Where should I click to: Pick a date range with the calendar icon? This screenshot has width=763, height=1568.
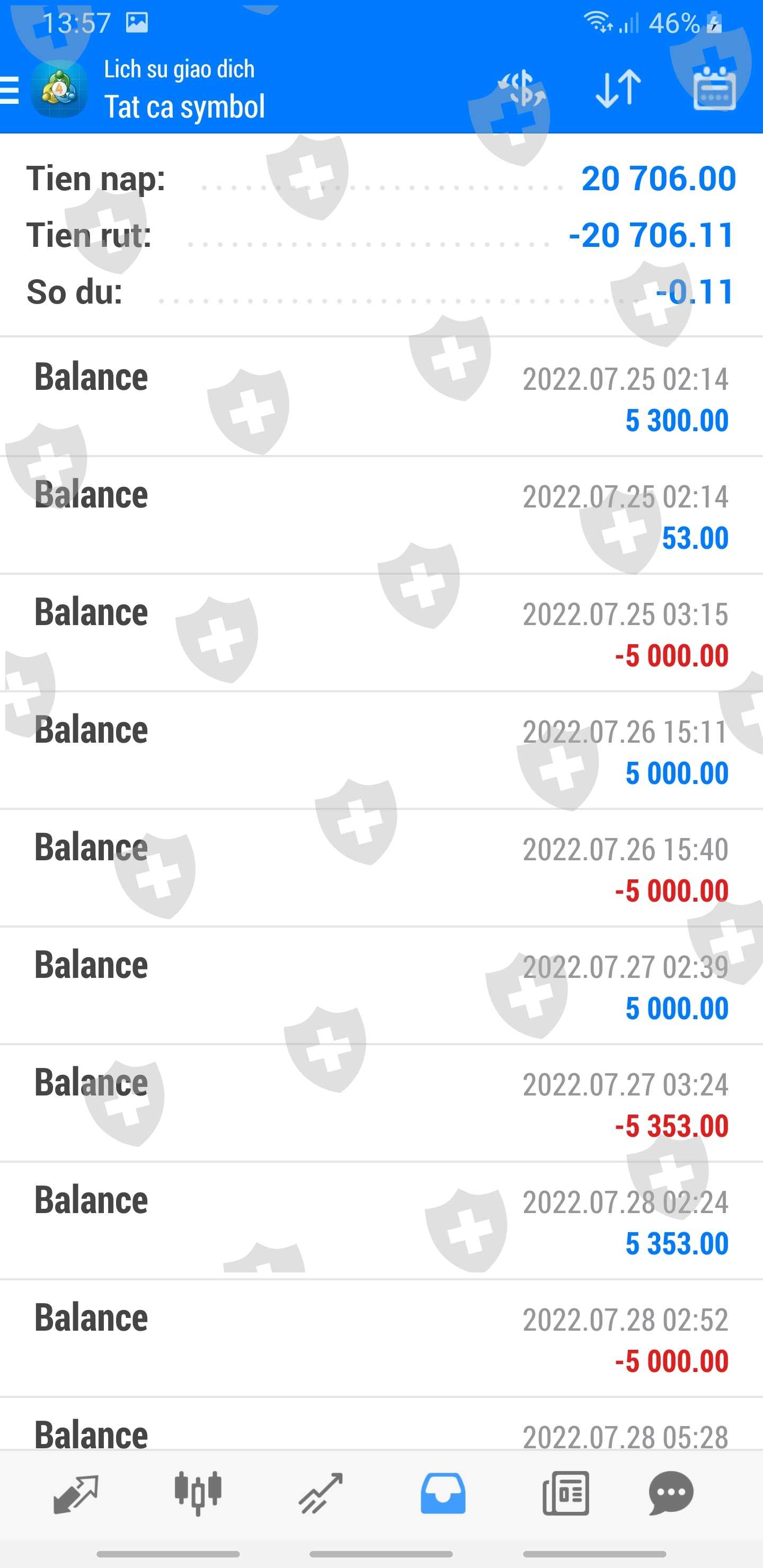pyautogui.click(x=714, y=90)
